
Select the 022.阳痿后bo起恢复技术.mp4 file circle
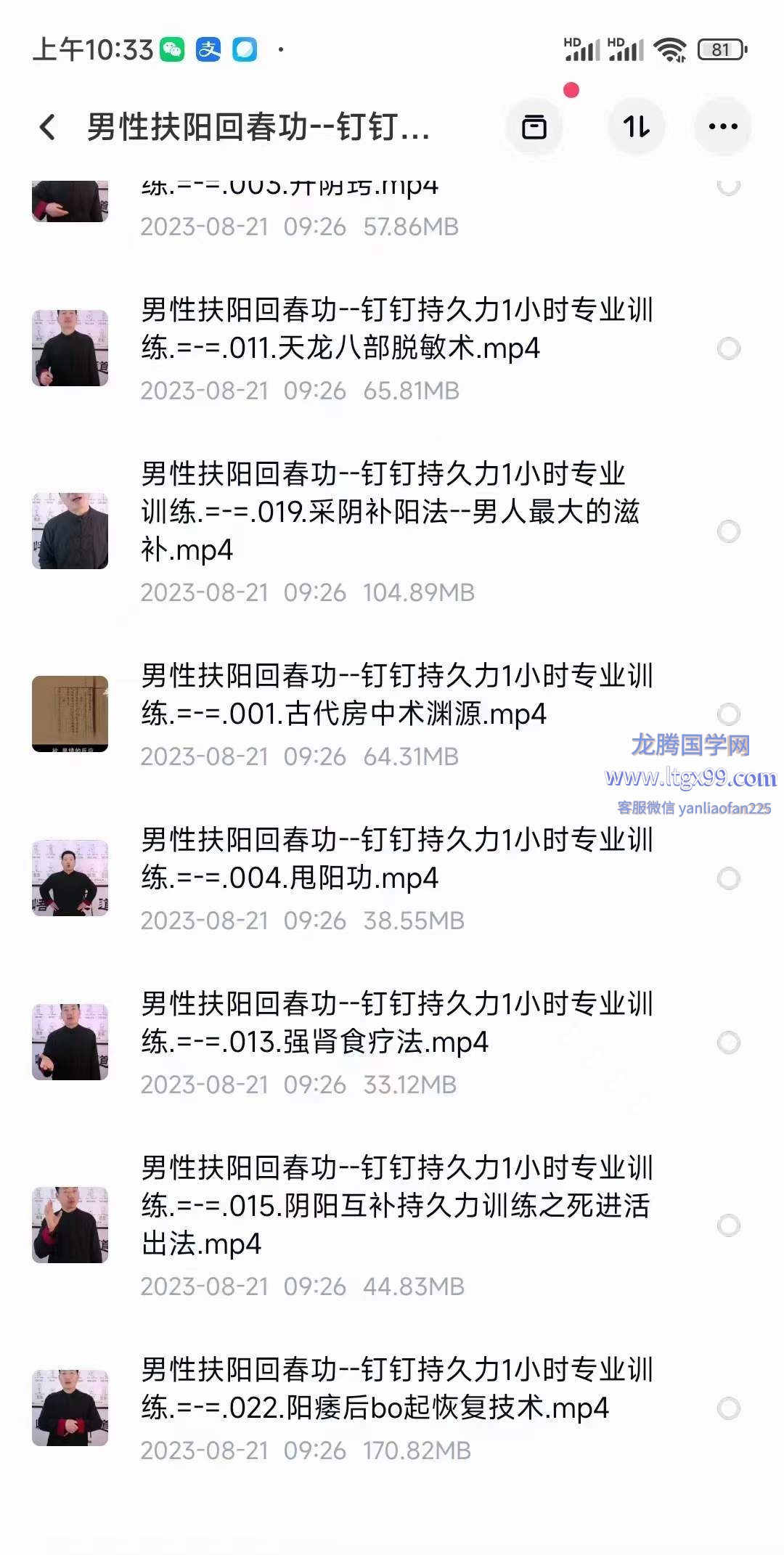pos(728,1408)
